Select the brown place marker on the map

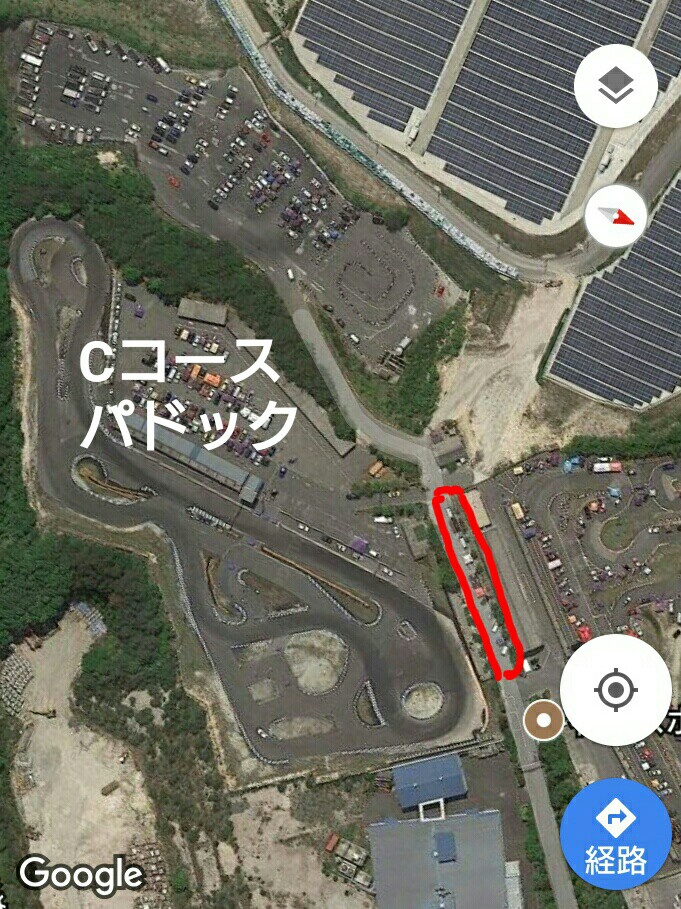544,719
